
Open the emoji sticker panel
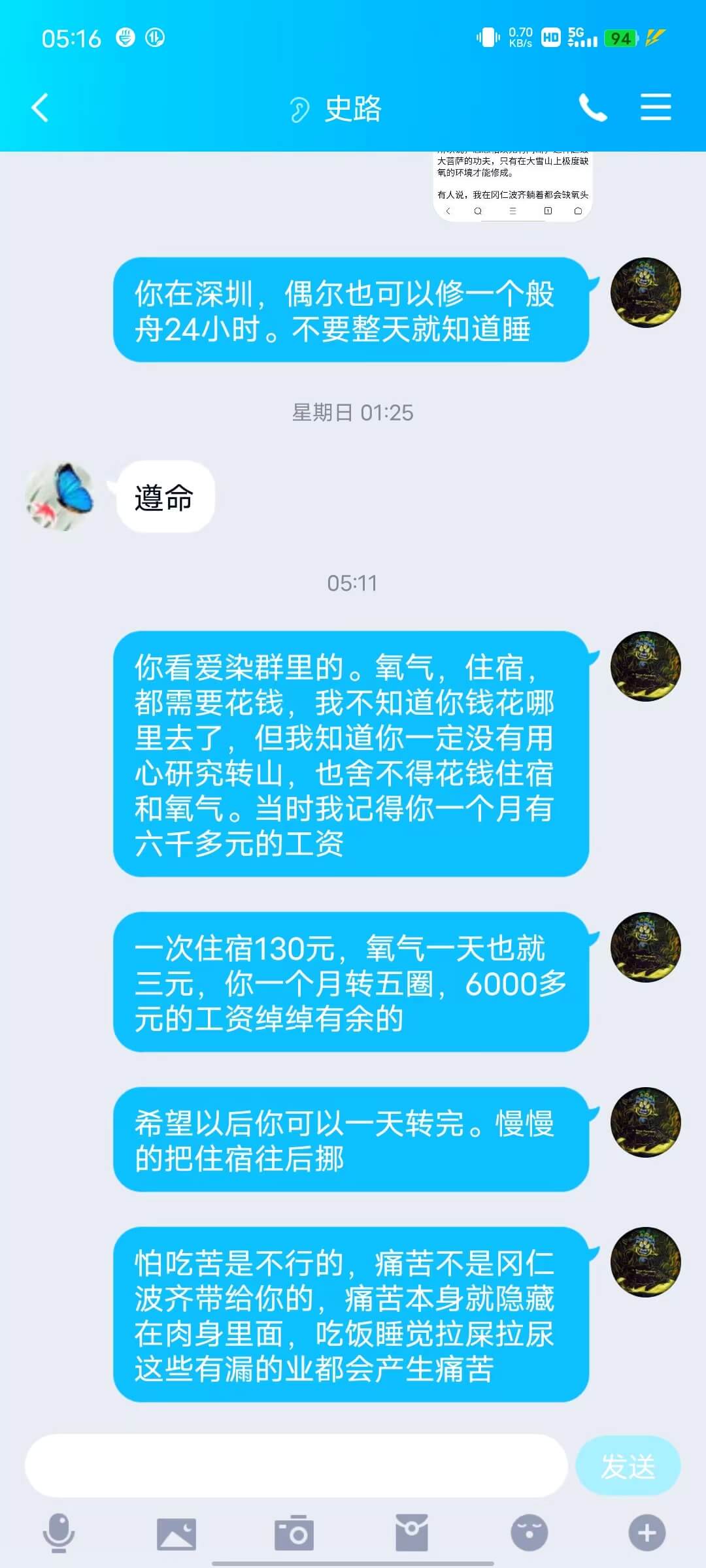tap(529, 1533)
